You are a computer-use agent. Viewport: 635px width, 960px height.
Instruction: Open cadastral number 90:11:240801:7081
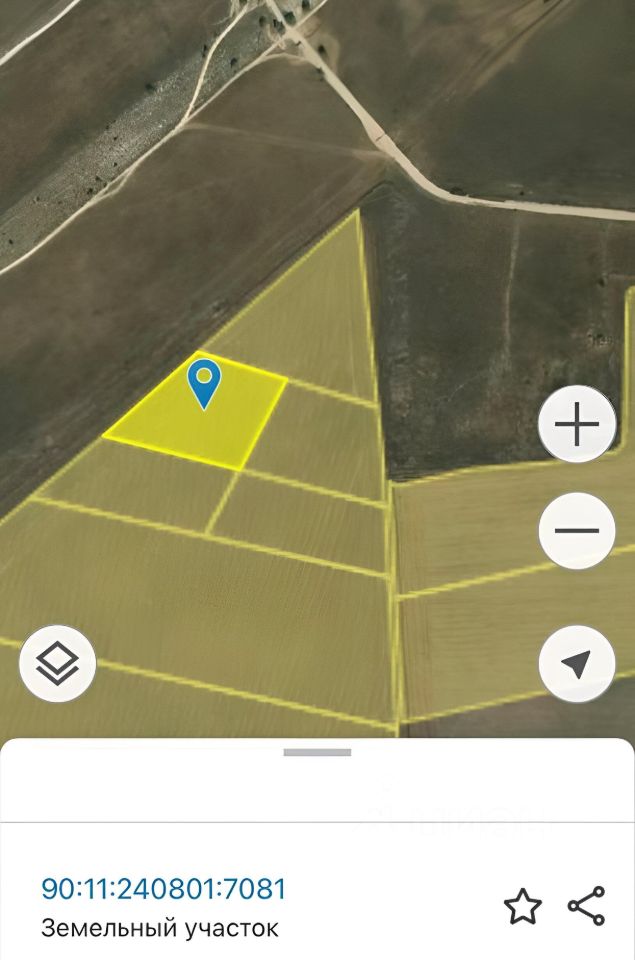164,888
